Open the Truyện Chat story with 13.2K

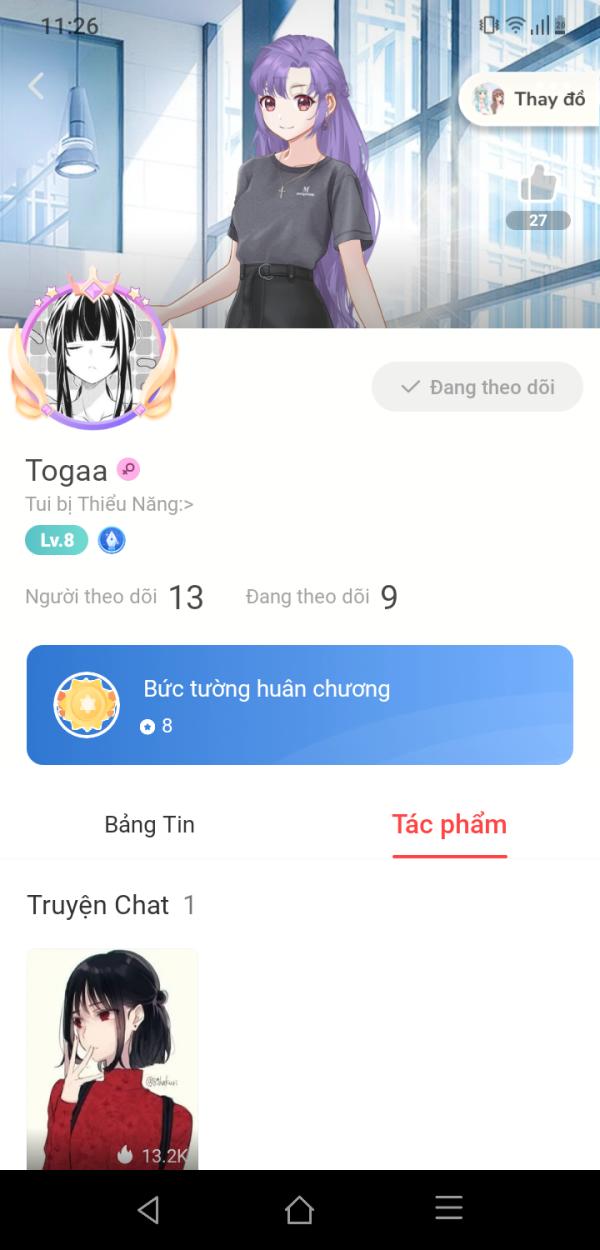[x=112, y=1059]
